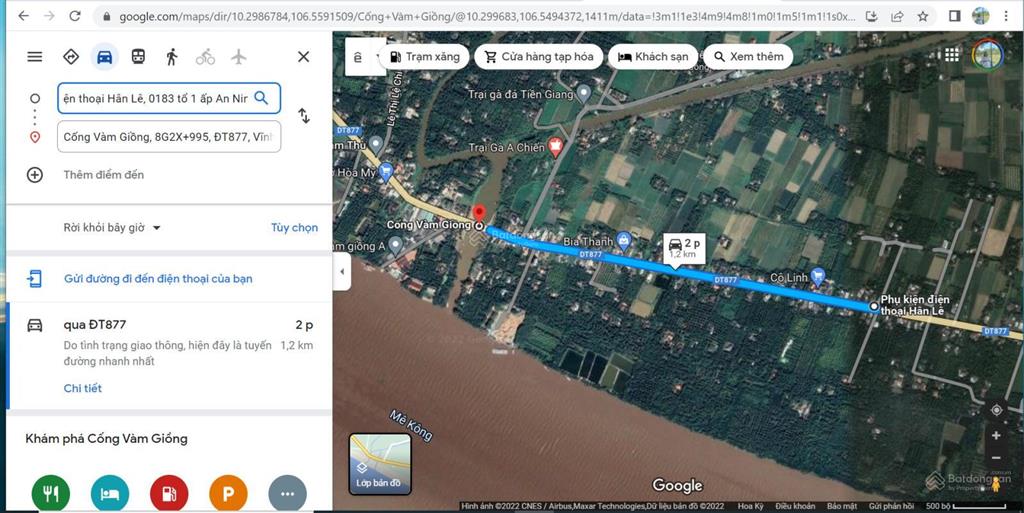The width and height of the screenshot is (1024, 513).
Task: Collapse the side panel arrow
Action: pos(342,271)
